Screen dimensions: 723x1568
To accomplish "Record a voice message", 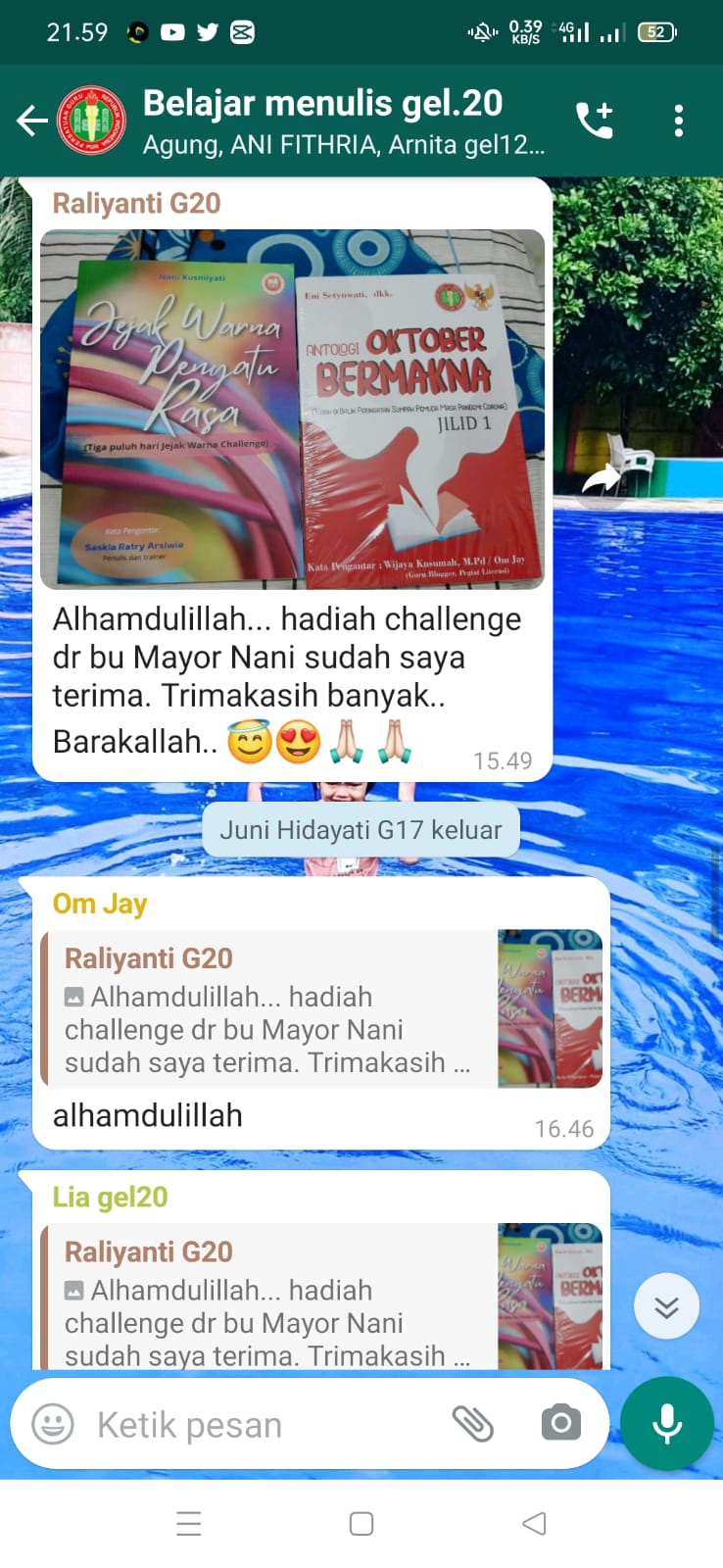I will pos(667,1424).
